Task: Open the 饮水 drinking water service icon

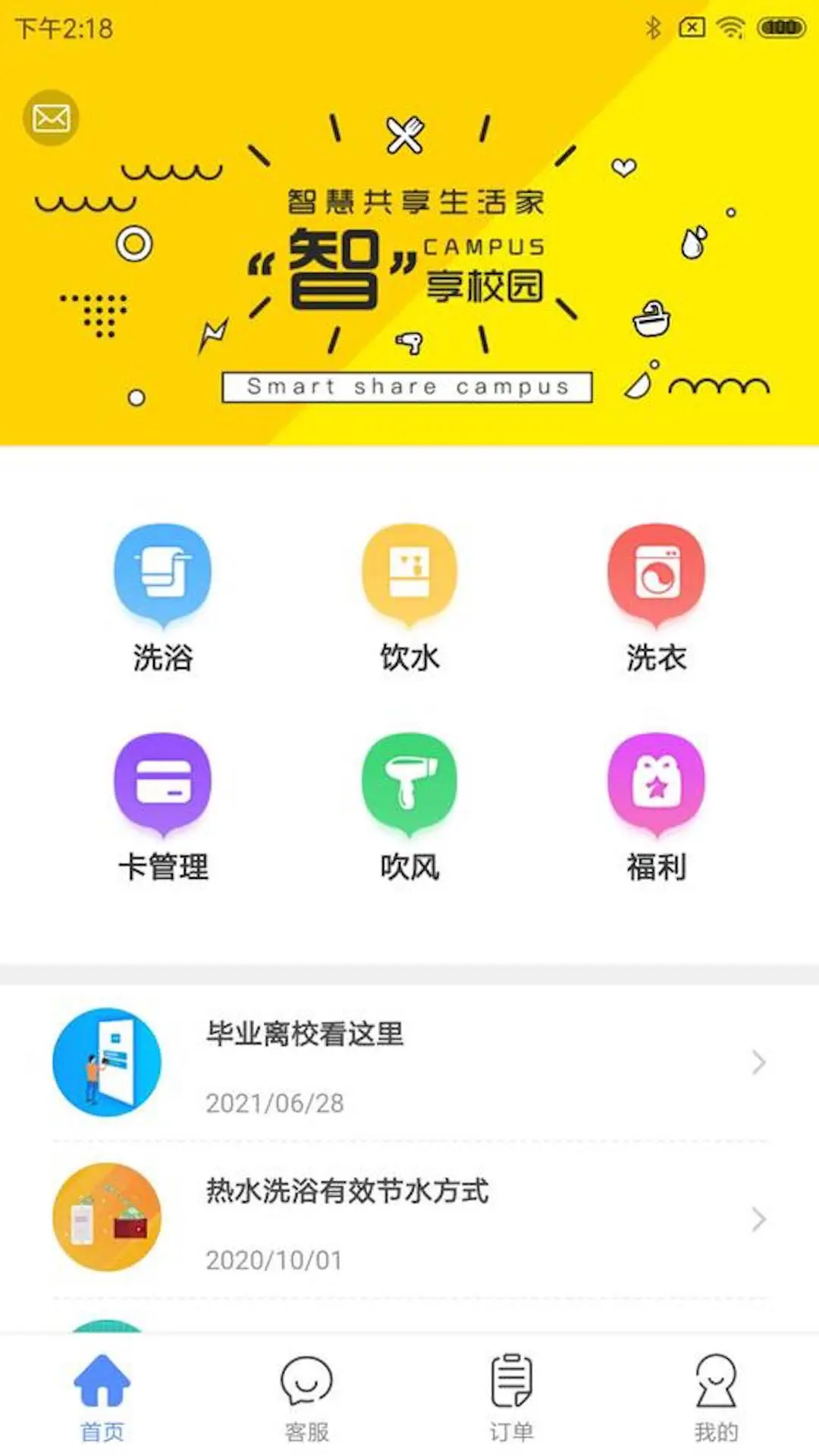Action: [409, 576]
